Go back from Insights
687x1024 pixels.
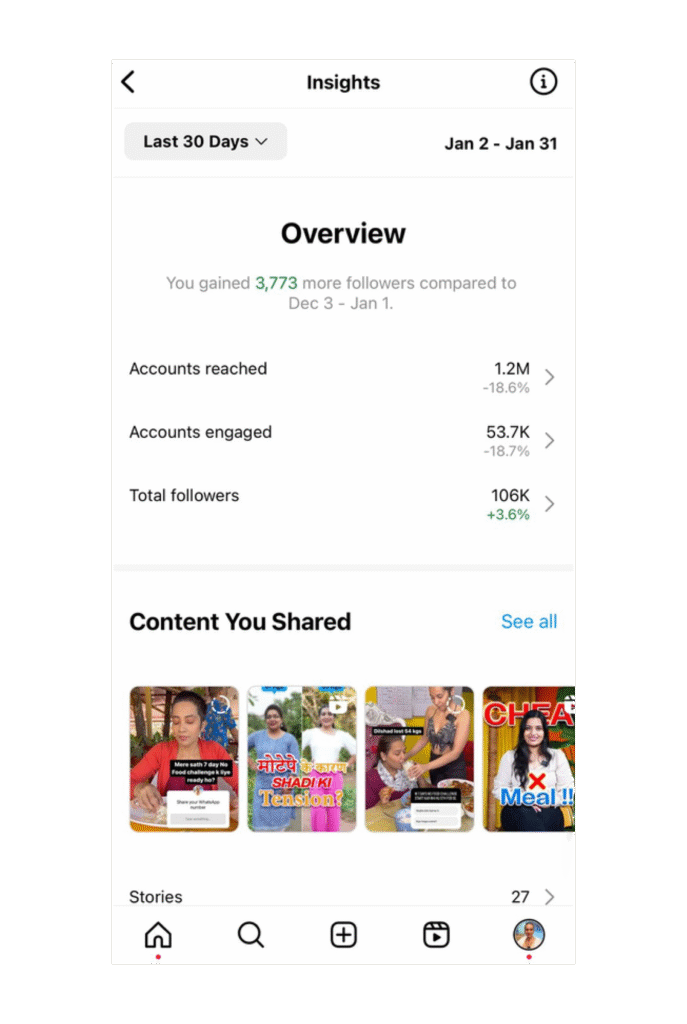(x=128, y=82)
